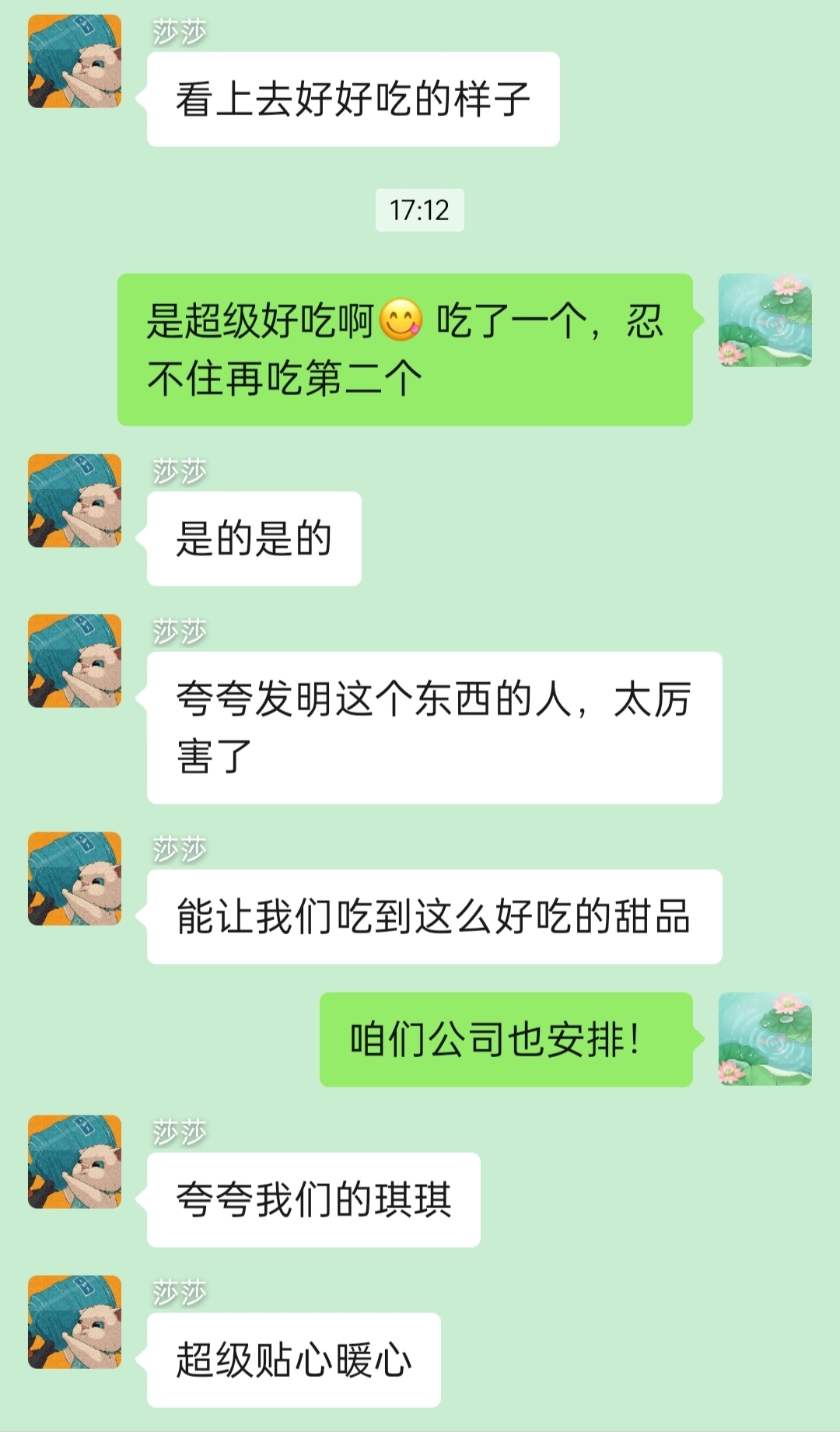Open 莎莎's avatar next to "超级贴心暖心"
840x1432 pixels.
pos(75,1322)
